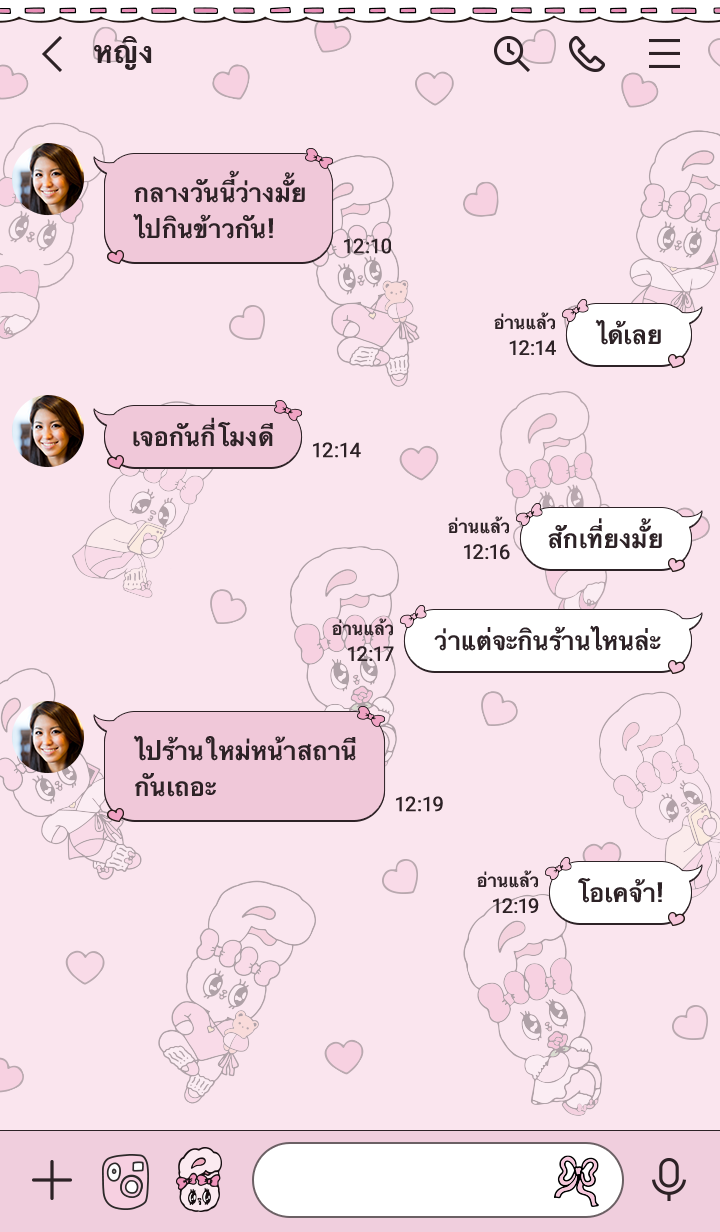View profile photo beside ไปร้านใหม่หน้าสถานี message
Image resolution: width=720 pixels, height=1232 pixels.
48,737
